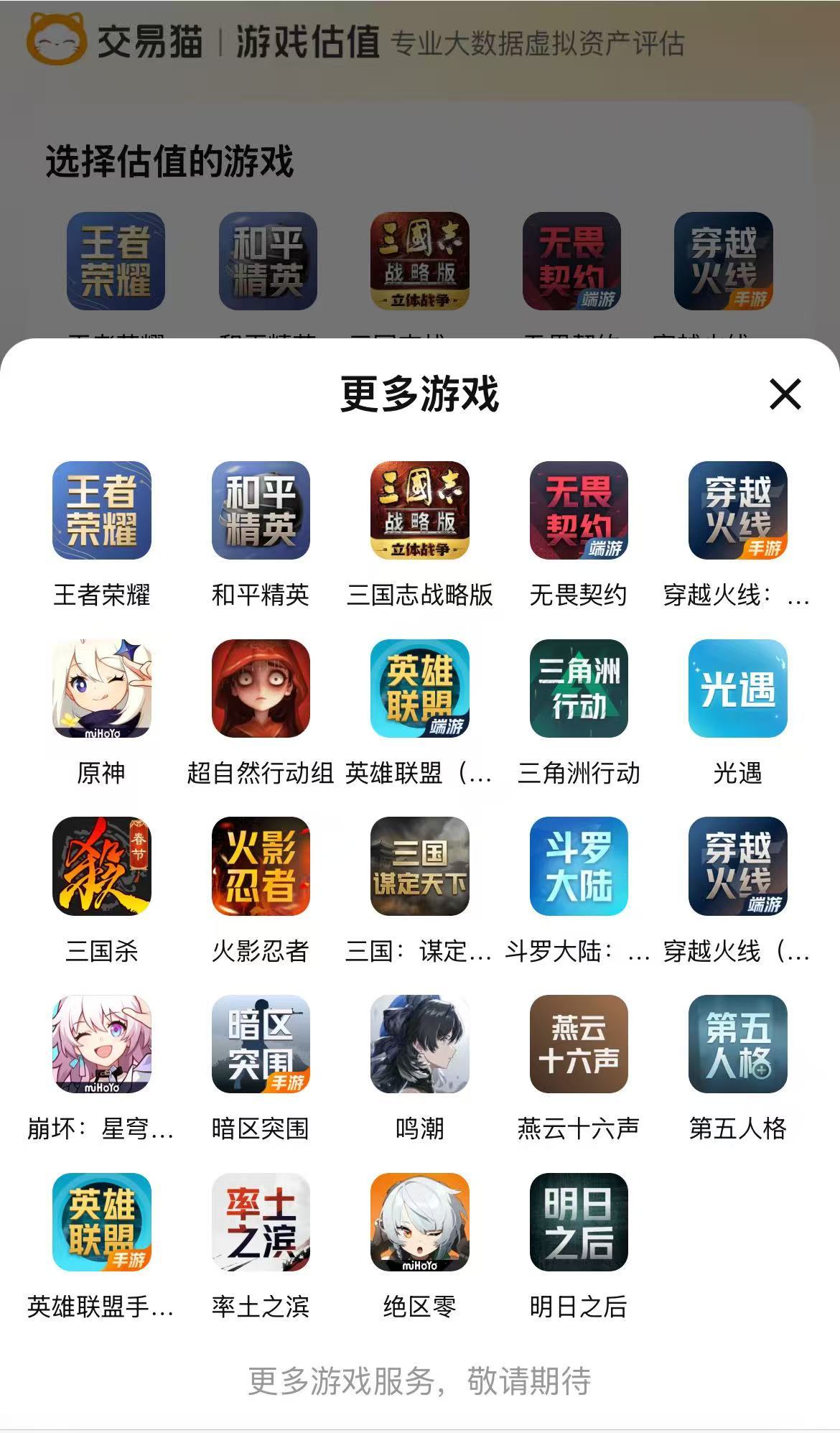Open 燕云十六声
Viewport: 840px width, 1433px height.
tap(579, 1044)
